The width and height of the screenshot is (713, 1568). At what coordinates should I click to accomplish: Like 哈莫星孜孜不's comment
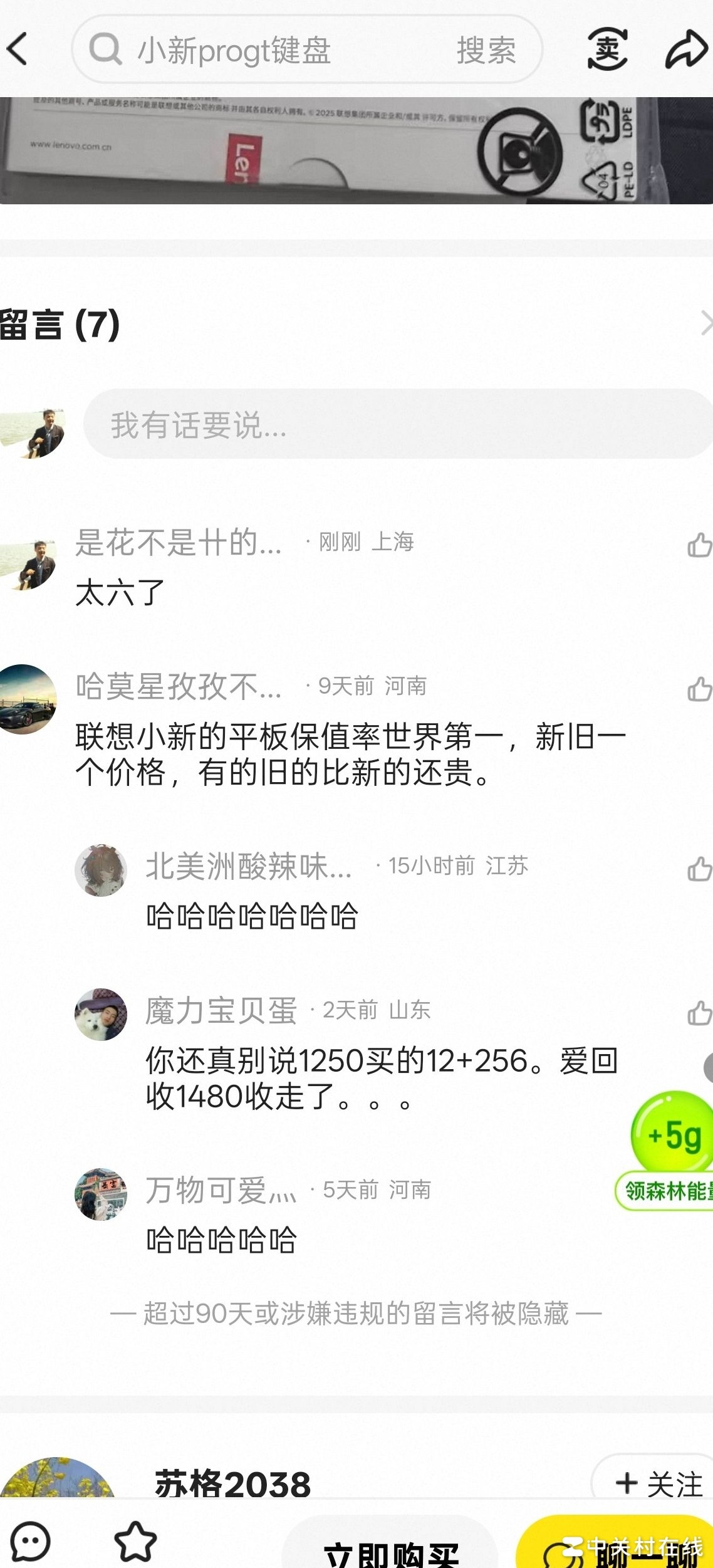pyautogui.click(x=699, y=689)
